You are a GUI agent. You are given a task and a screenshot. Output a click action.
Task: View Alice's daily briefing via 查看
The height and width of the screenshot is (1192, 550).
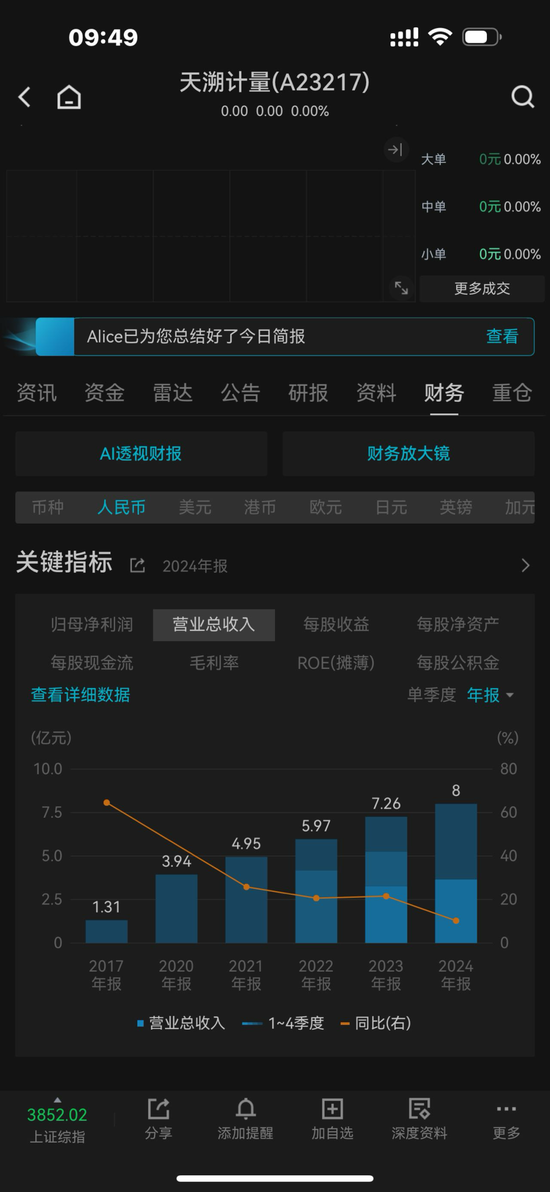(502, 337)
